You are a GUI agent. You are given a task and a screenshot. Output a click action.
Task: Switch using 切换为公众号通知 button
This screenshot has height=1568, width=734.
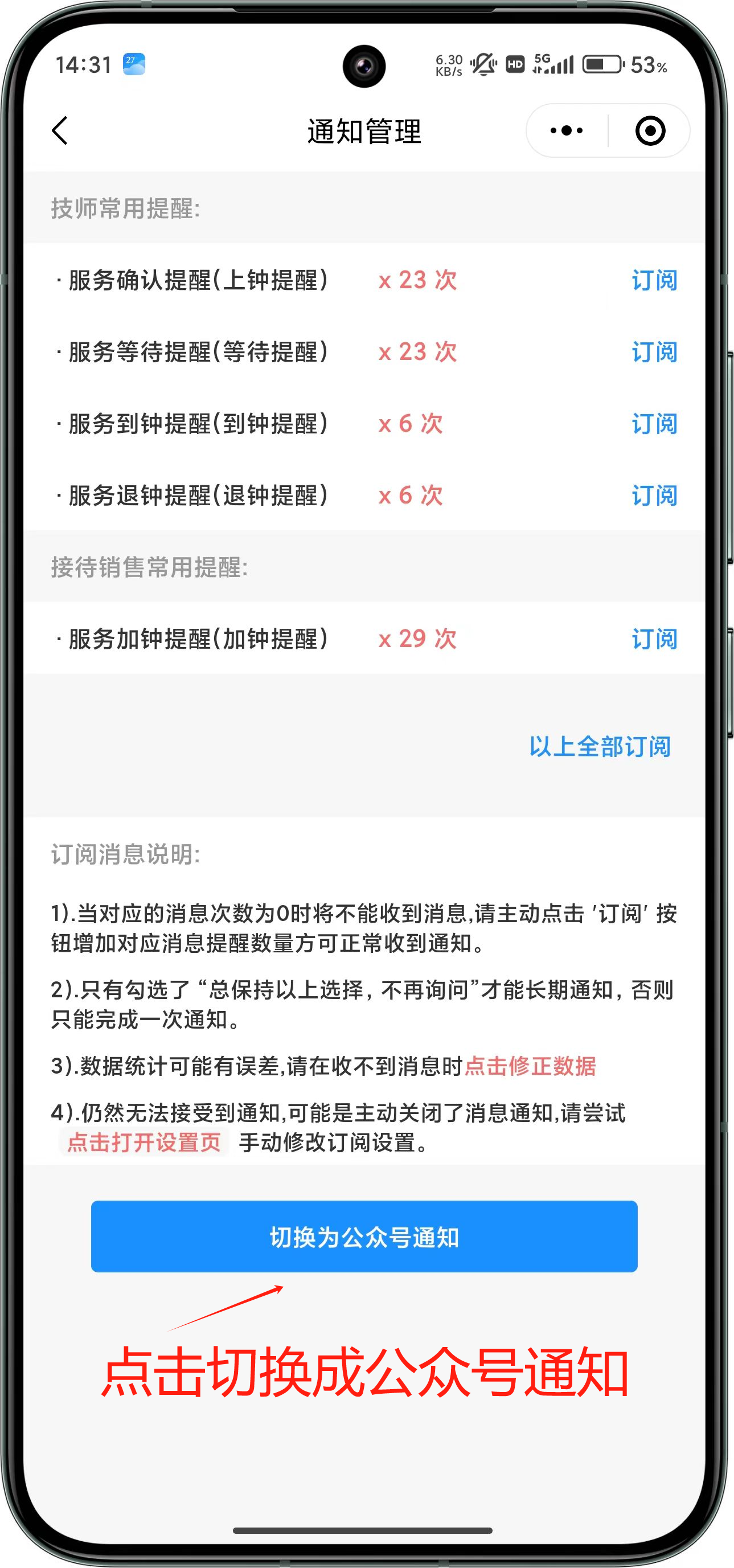pyautogui.click(x=364, y=1237)
